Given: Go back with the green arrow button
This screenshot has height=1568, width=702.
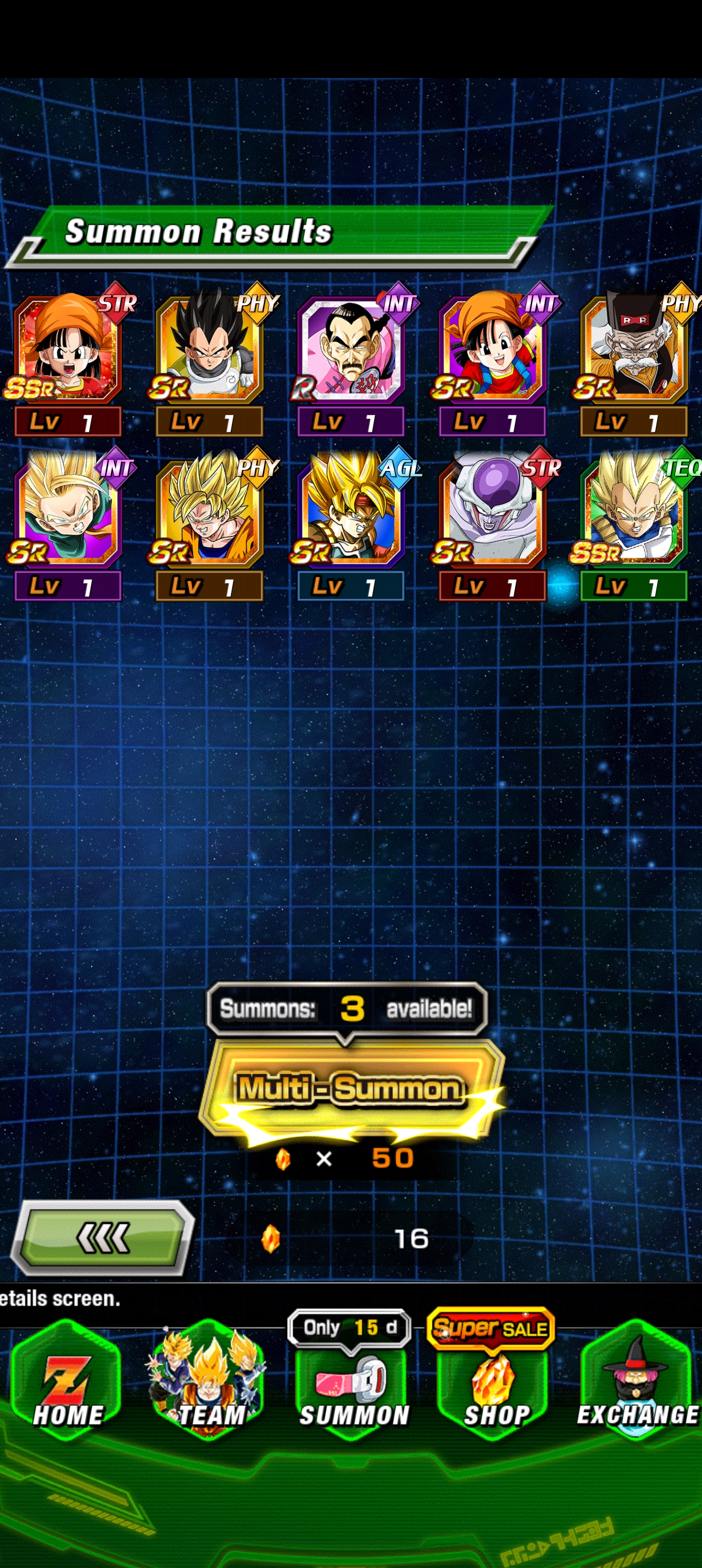Looking at the screenshot, I should click(103, 1237).
